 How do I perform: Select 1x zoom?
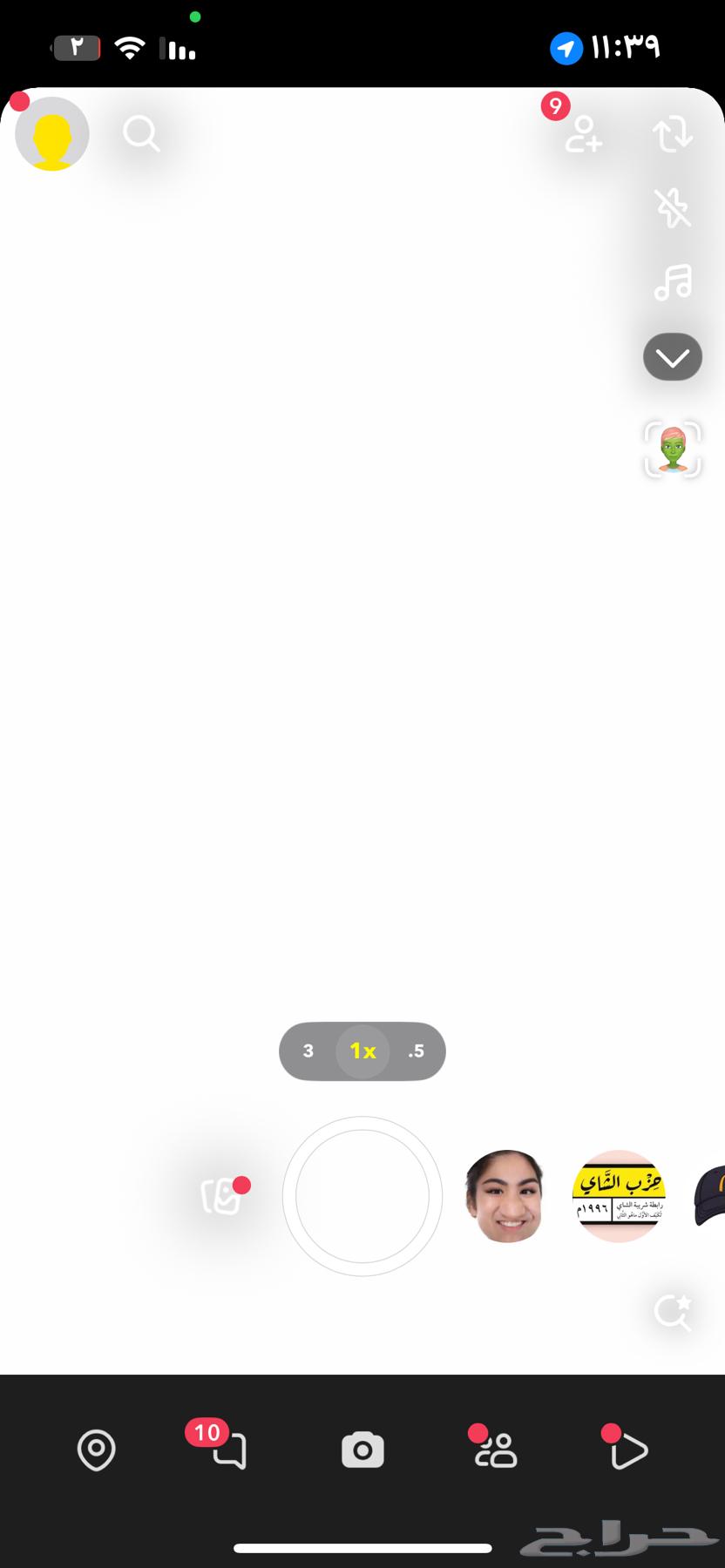click(362, 1051)
